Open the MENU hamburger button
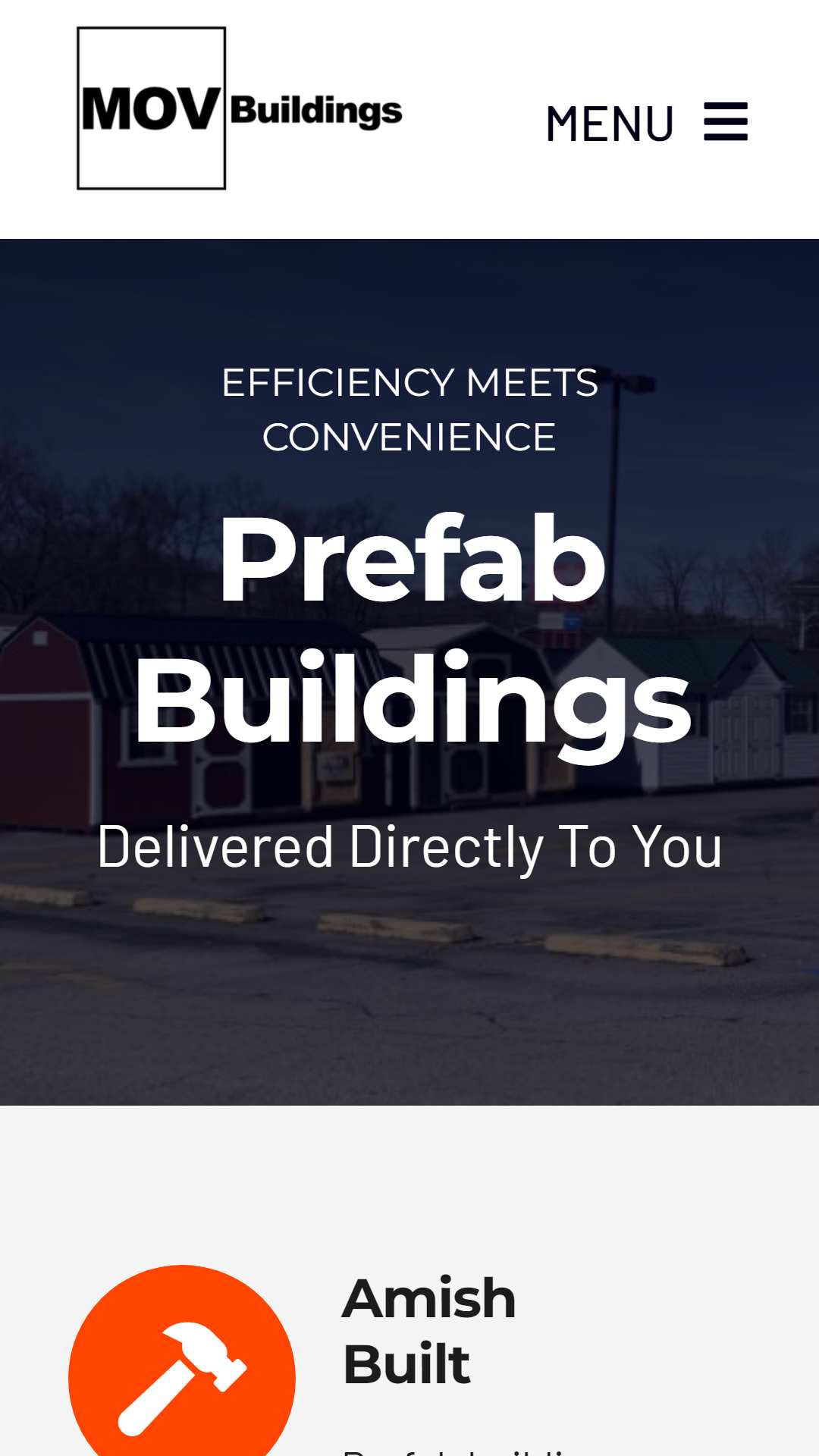Viewport: 819px width, 1456px height. 647,122
